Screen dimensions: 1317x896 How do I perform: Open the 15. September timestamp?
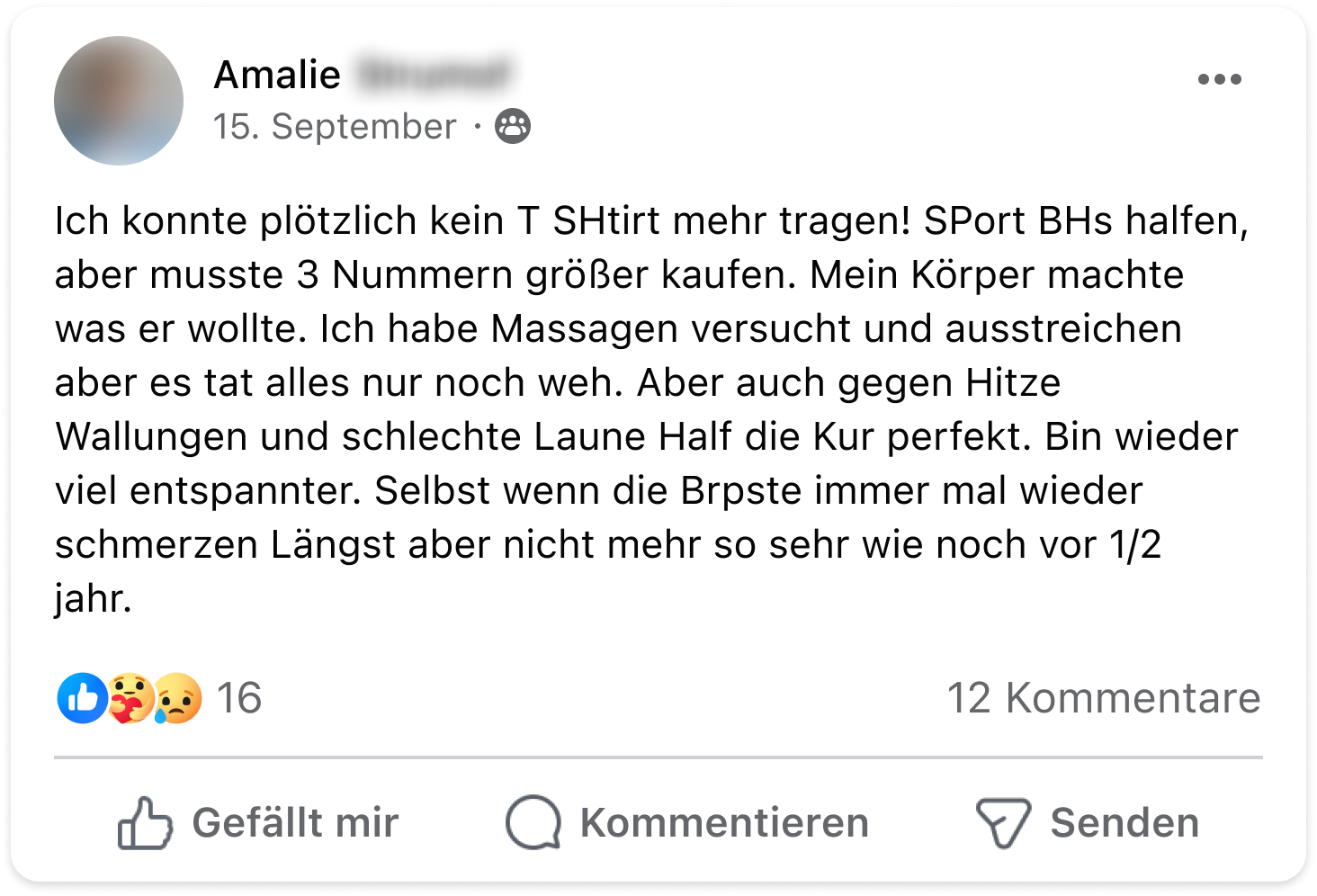coord(335,127)
